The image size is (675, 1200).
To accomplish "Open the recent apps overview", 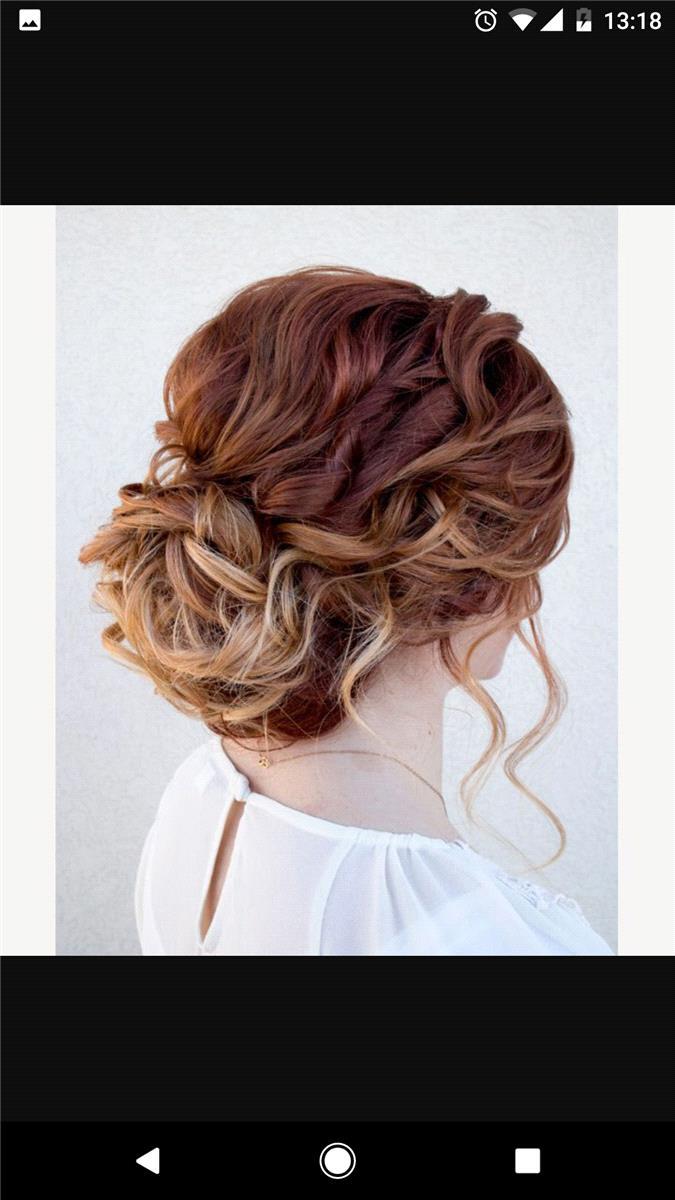I will [527, 1160].
